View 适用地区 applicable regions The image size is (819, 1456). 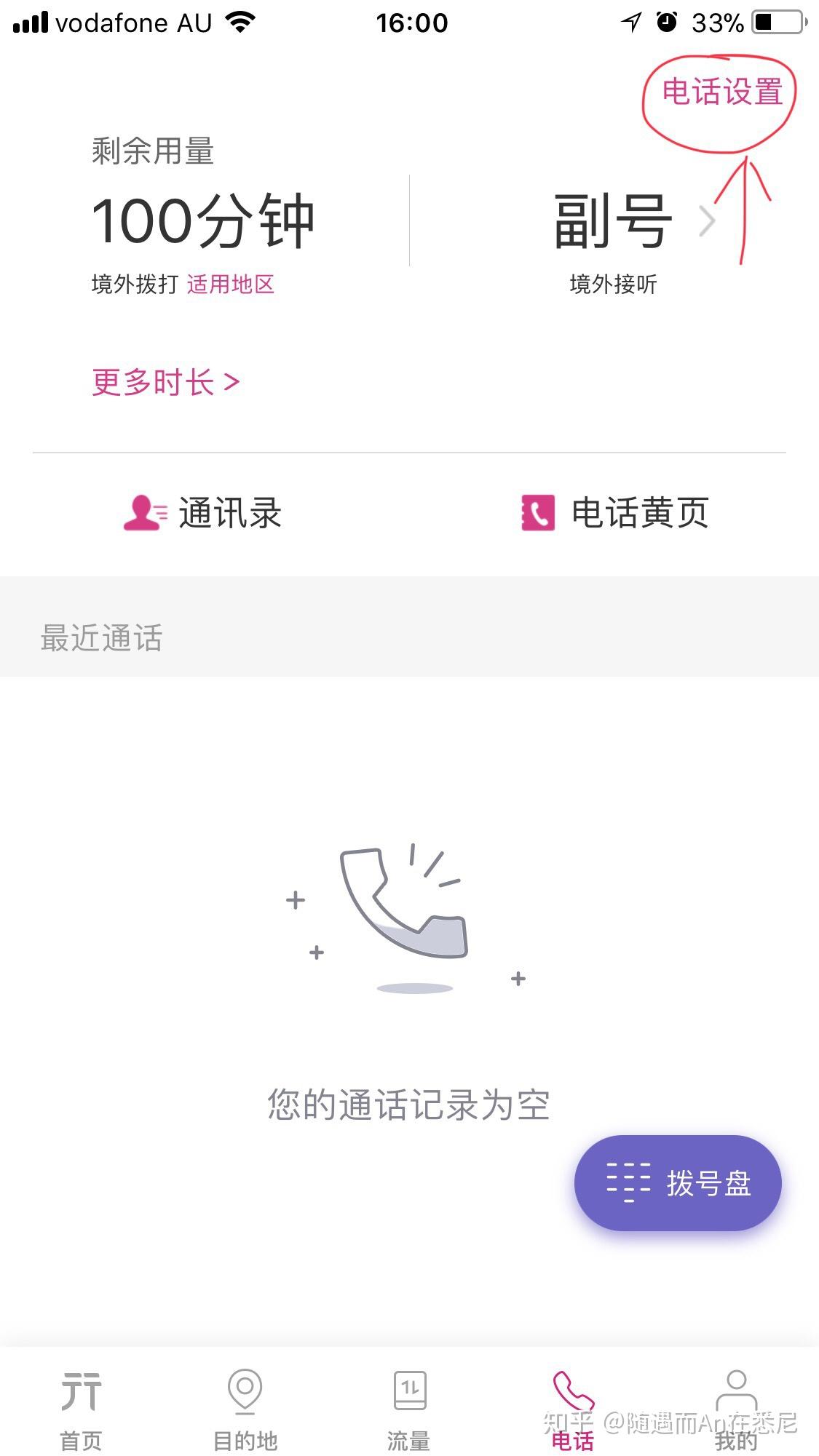click(230, 284)
